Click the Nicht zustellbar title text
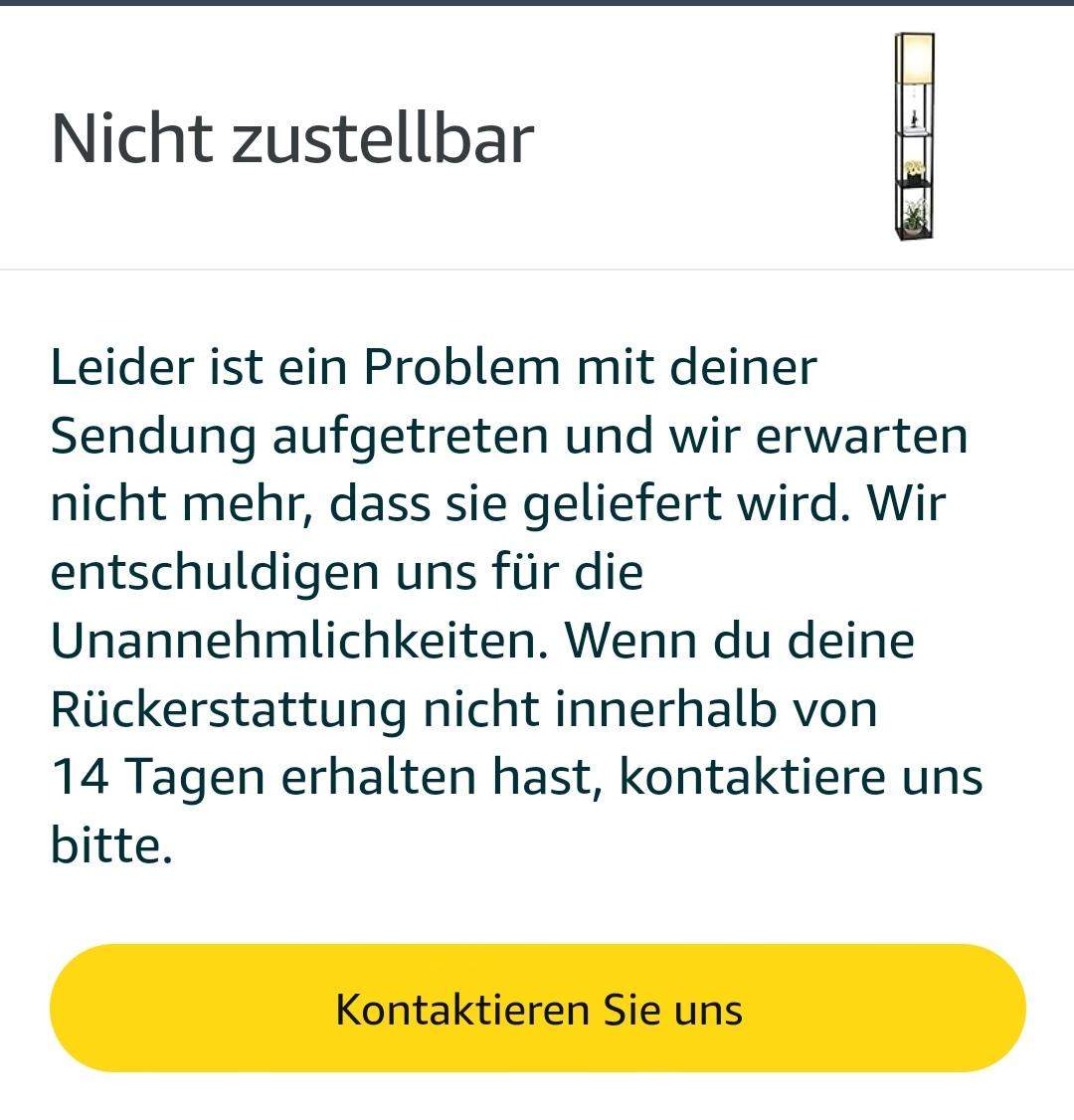1074x1120 pixels. tap(293, 139)
